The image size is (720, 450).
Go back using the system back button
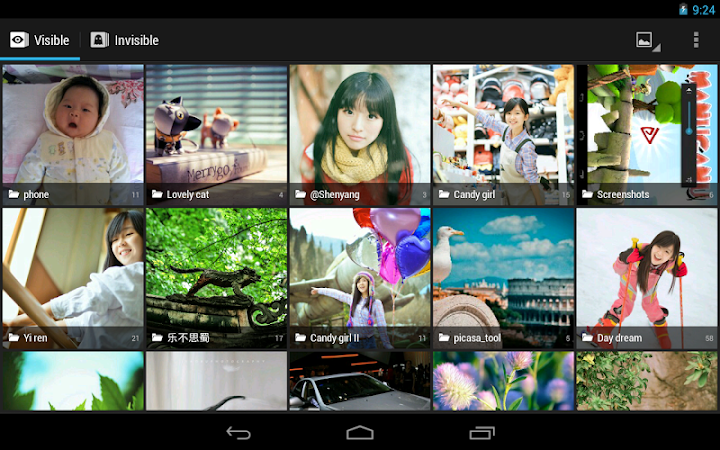[238, 432]
